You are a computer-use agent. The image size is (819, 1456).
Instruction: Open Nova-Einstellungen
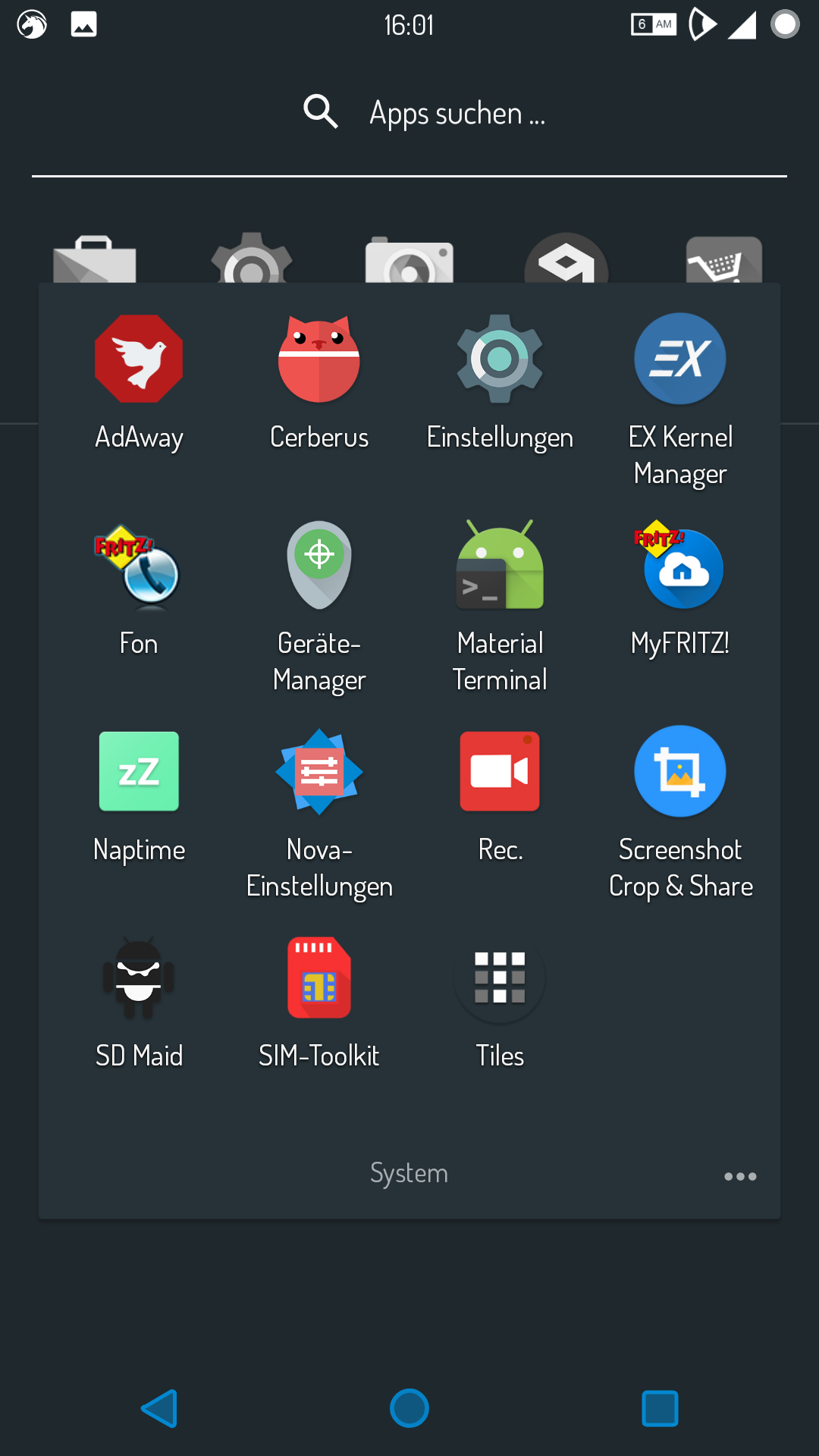[x=319, y=772]
